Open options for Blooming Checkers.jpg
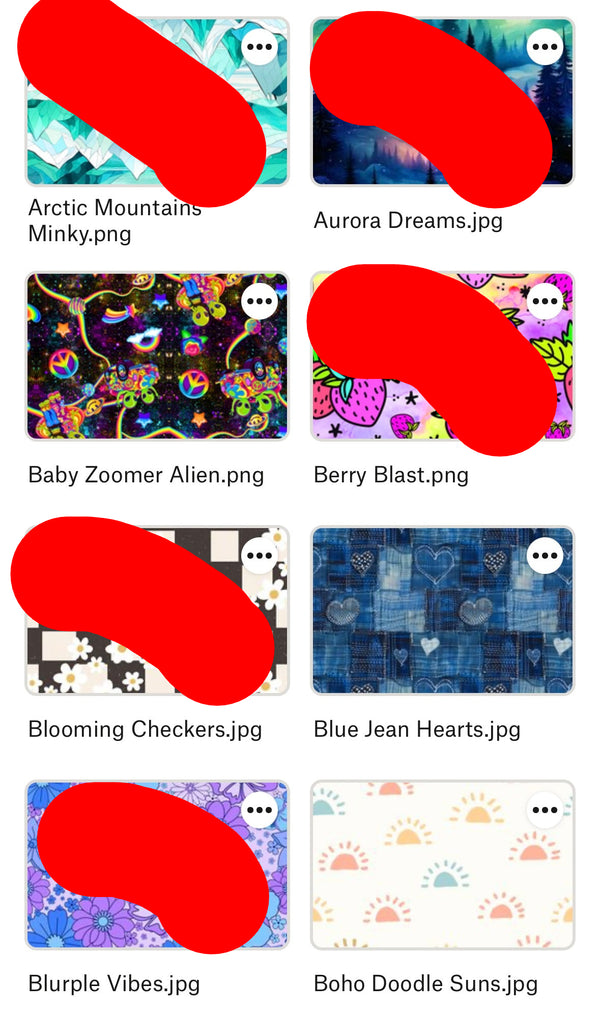 (260, 555)
